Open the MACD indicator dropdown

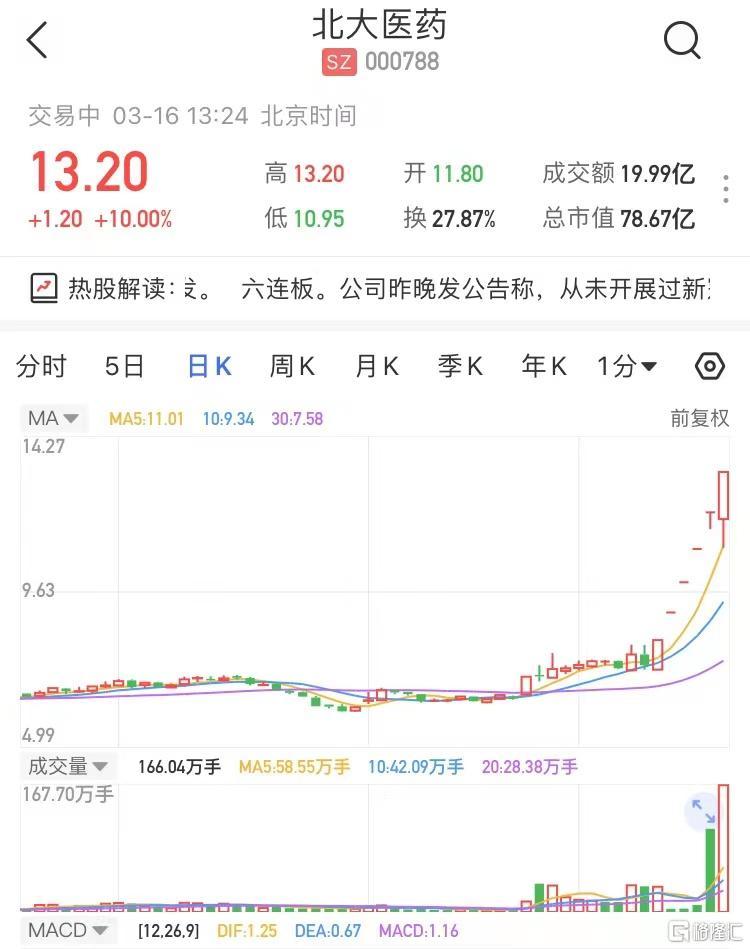coord(67,931)
